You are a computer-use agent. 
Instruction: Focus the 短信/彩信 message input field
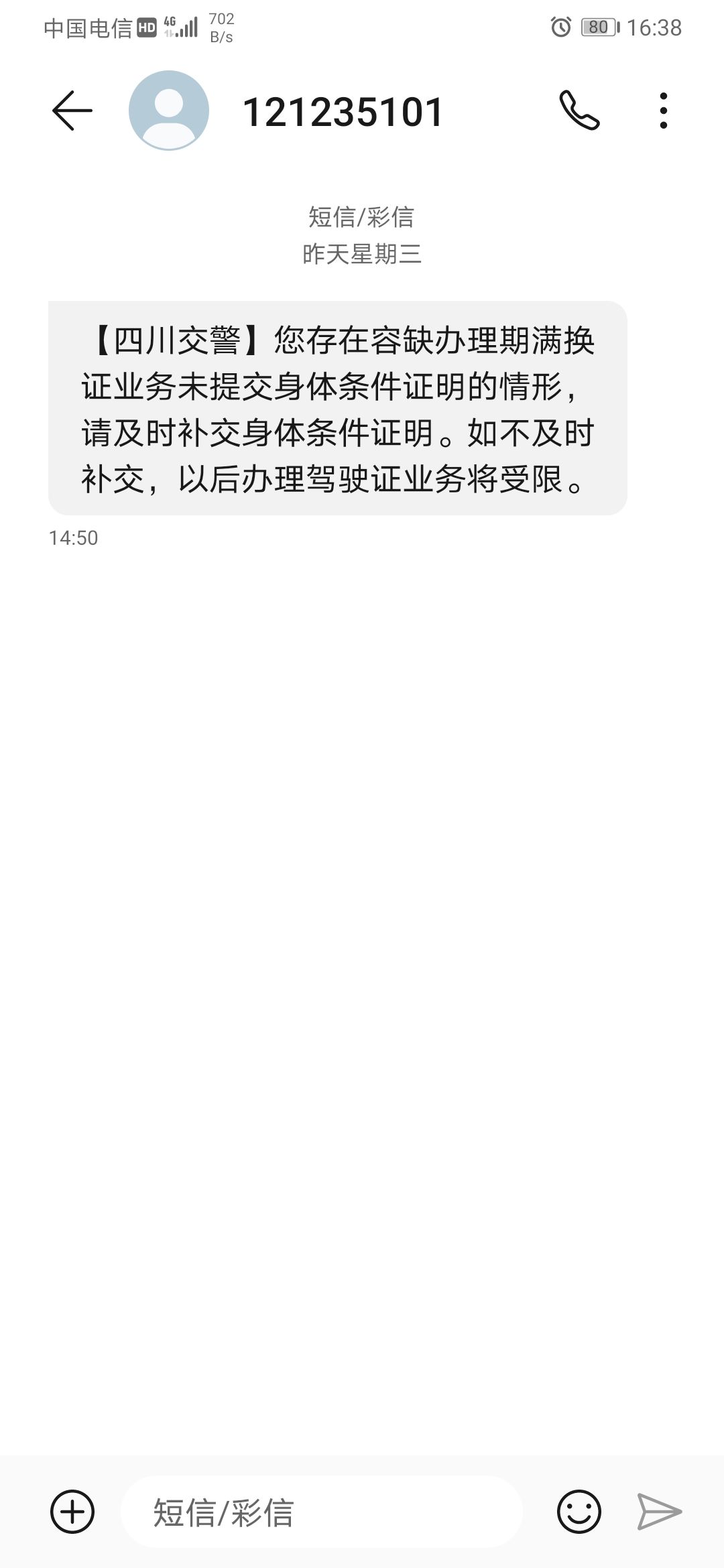click(322, 1512)
